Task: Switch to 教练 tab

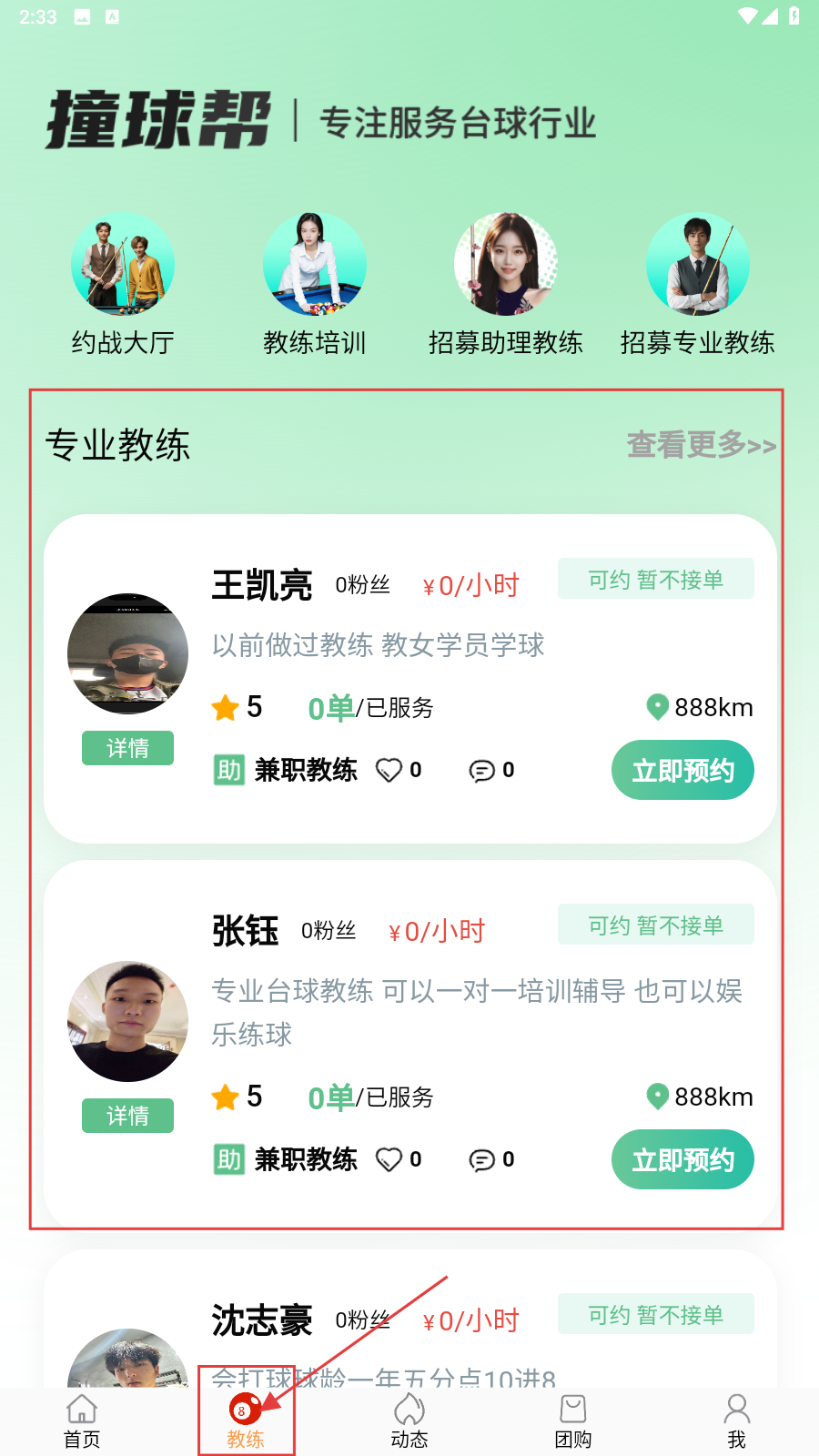Action: (x=246, y=1421)
